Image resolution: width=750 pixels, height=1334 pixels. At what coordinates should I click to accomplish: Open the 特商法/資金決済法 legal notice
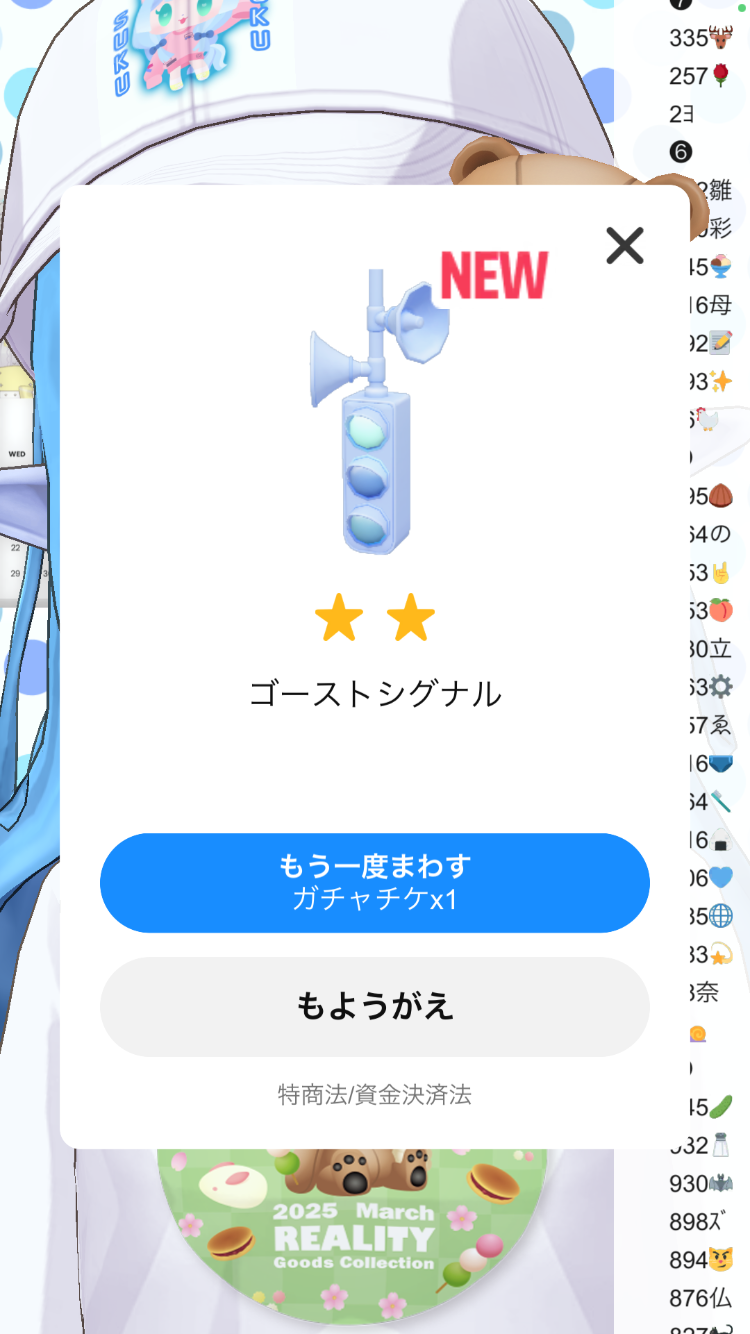point(375,1095)
